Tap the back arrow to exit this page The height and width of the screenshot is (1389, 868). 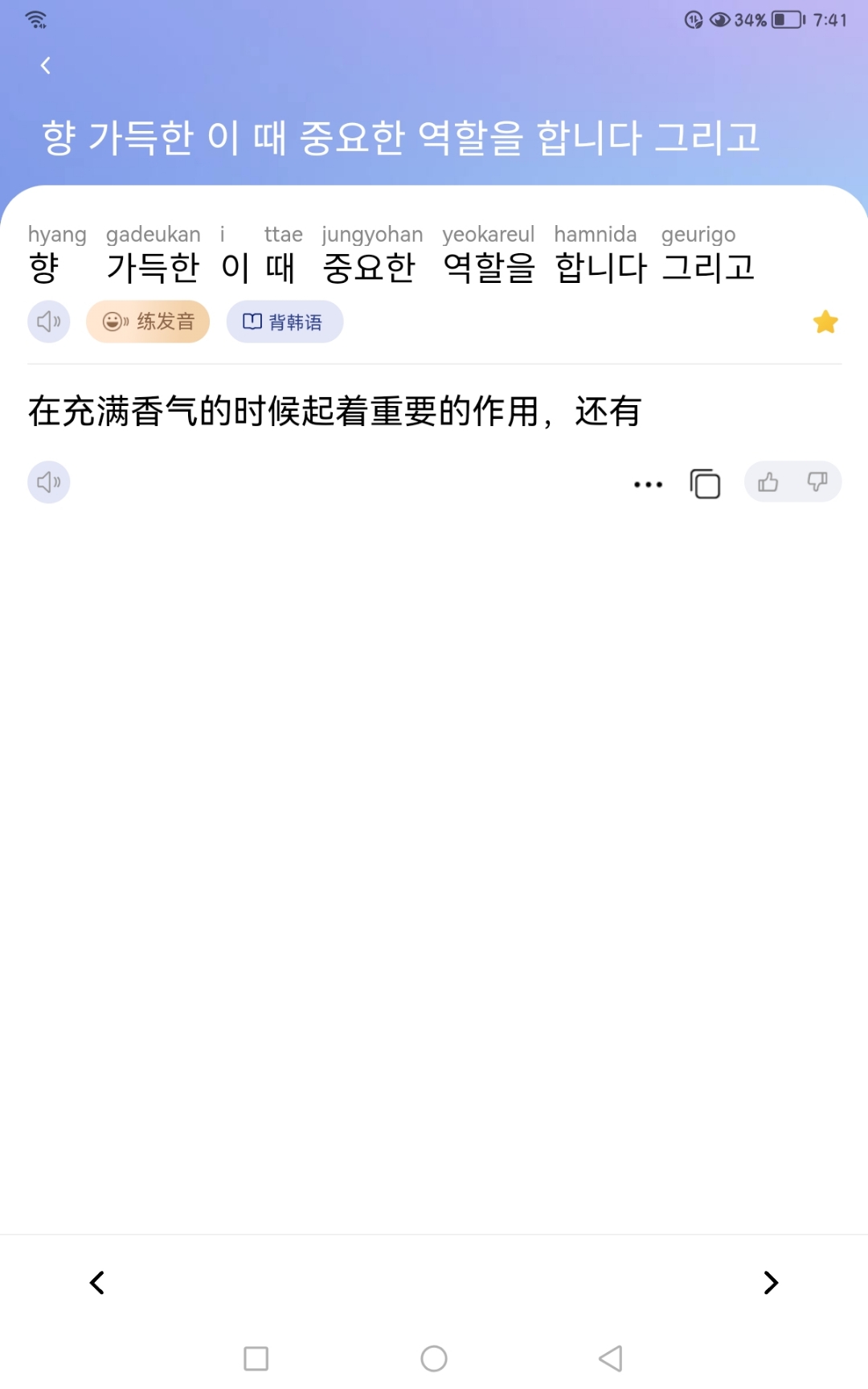coord(45,66)
